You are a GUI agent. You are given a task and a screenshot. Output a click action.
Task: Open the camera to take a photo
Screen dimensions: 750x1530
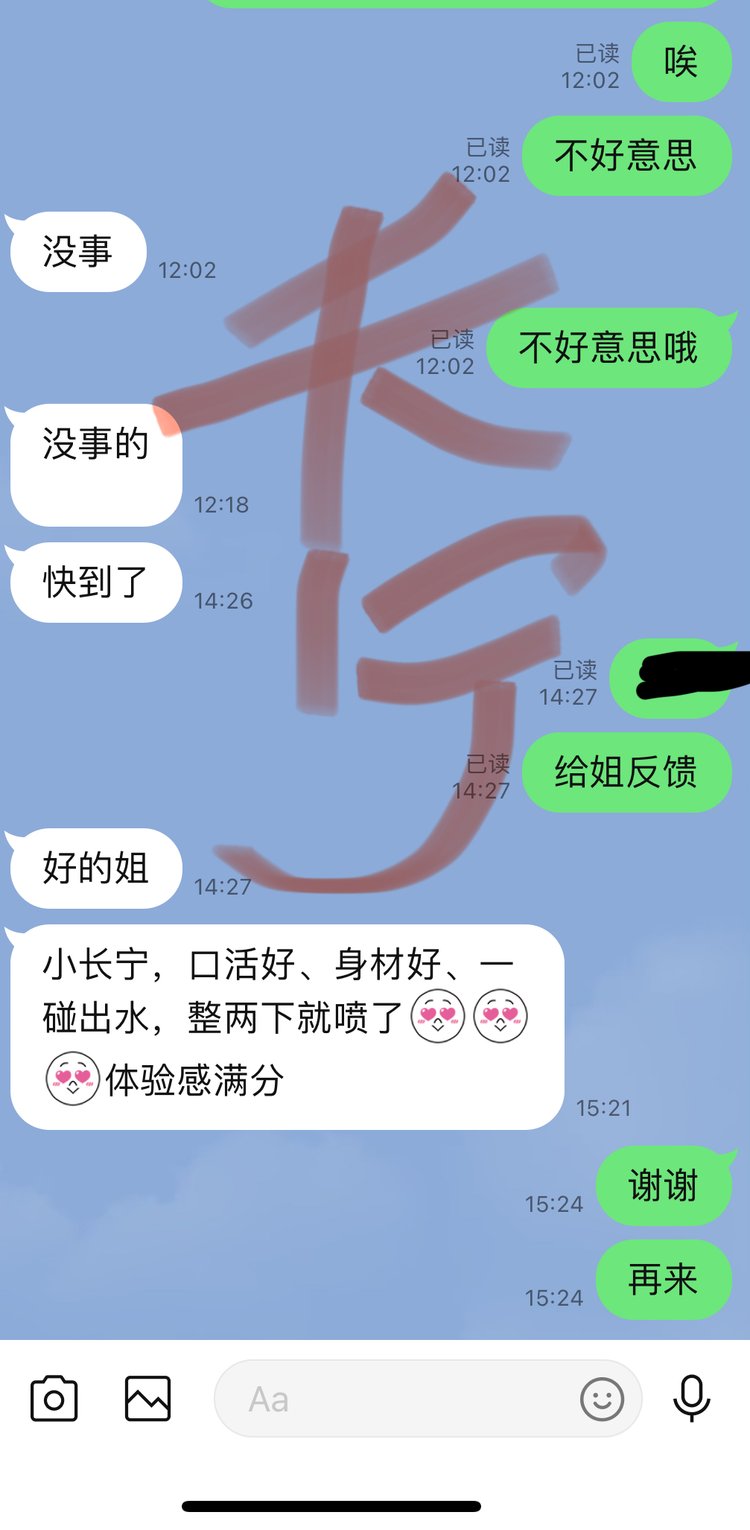click(x=54, y=1398)
